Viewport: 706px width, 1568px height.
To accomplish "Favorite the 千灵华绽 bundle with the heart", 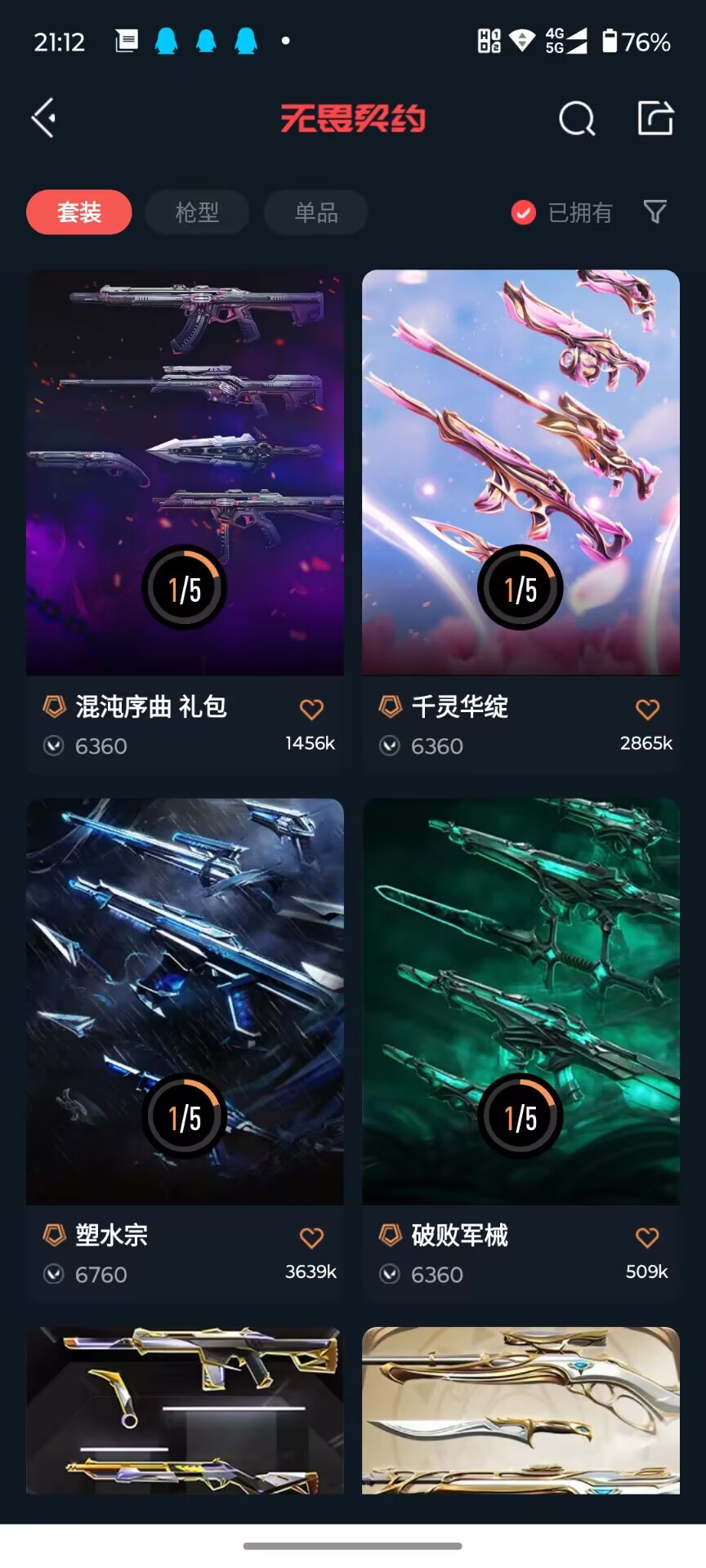I will pyautogui.click(x=647, y=709).
